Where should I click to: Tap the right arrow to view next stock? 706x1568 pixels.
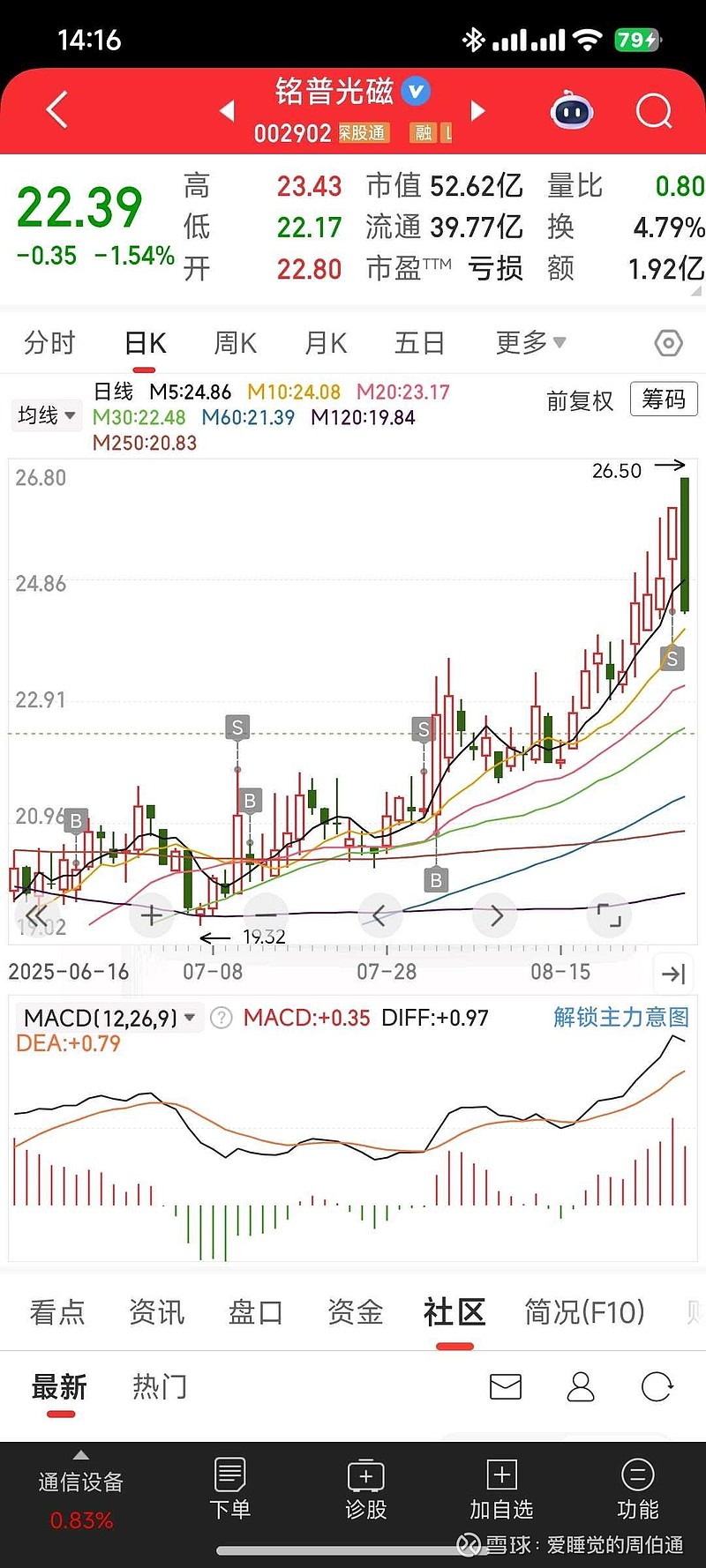477,109
